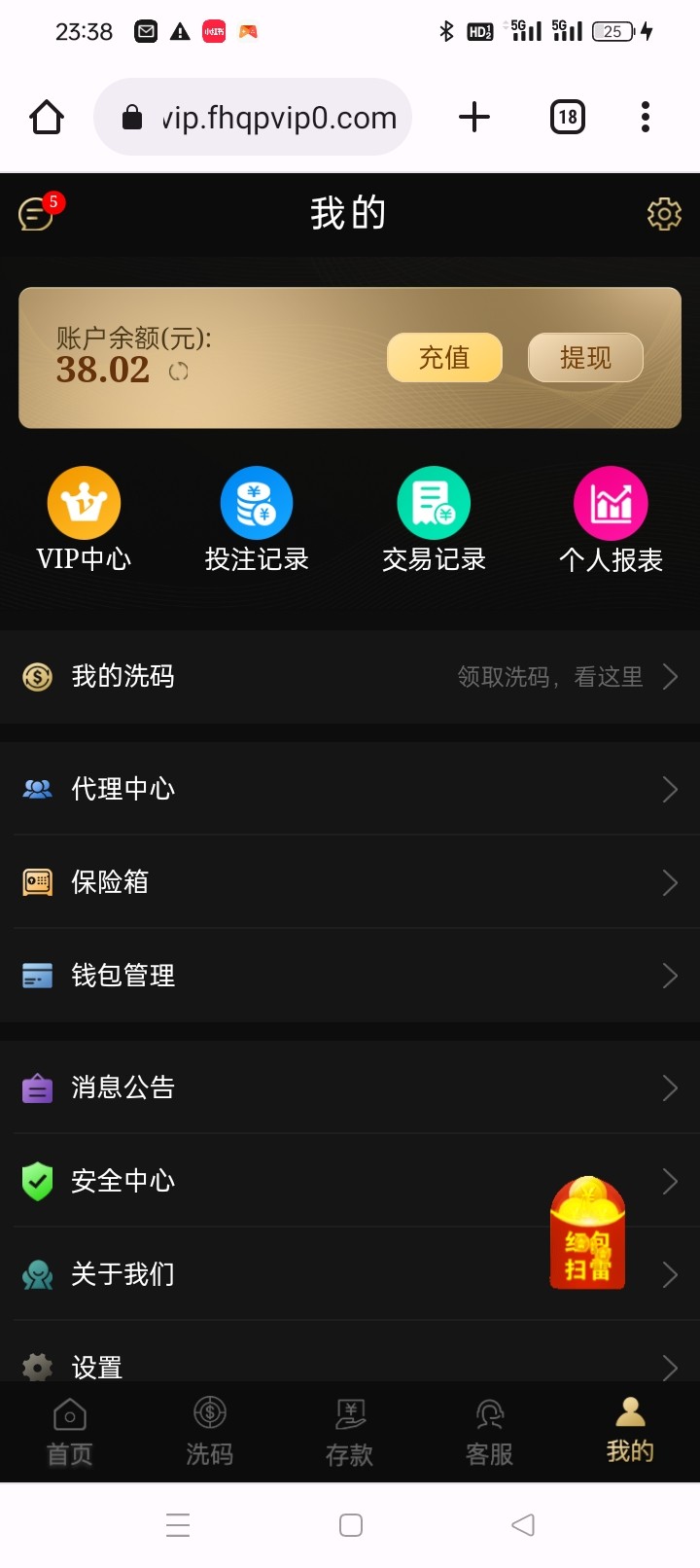Refresh the account balance
The height and width of the screenshot is (1568, 700).
point(179,372)
